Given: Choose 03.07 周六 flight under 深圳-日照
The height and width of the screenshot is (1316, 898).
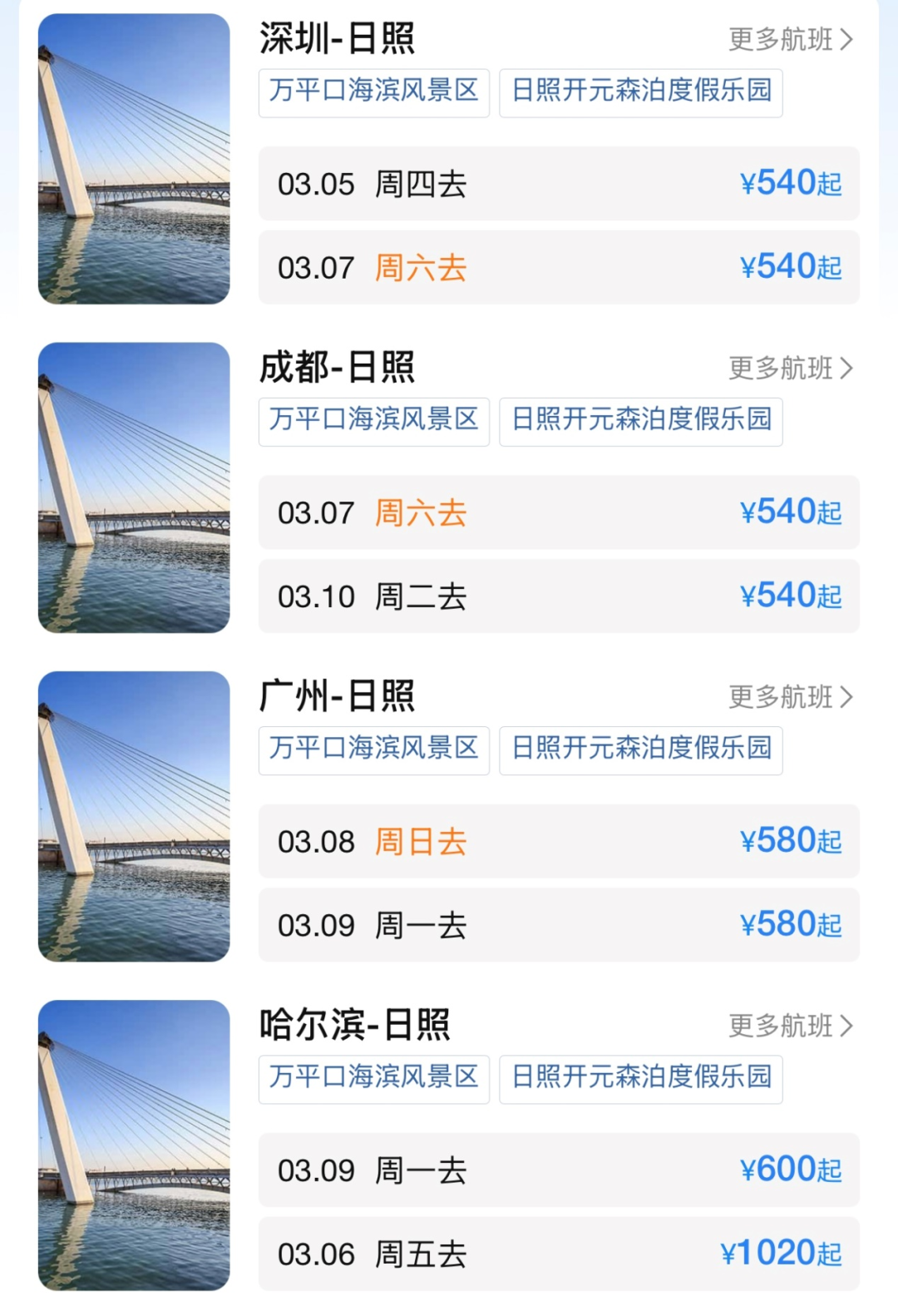Looking at the screenshot, I should click(558, 268).
